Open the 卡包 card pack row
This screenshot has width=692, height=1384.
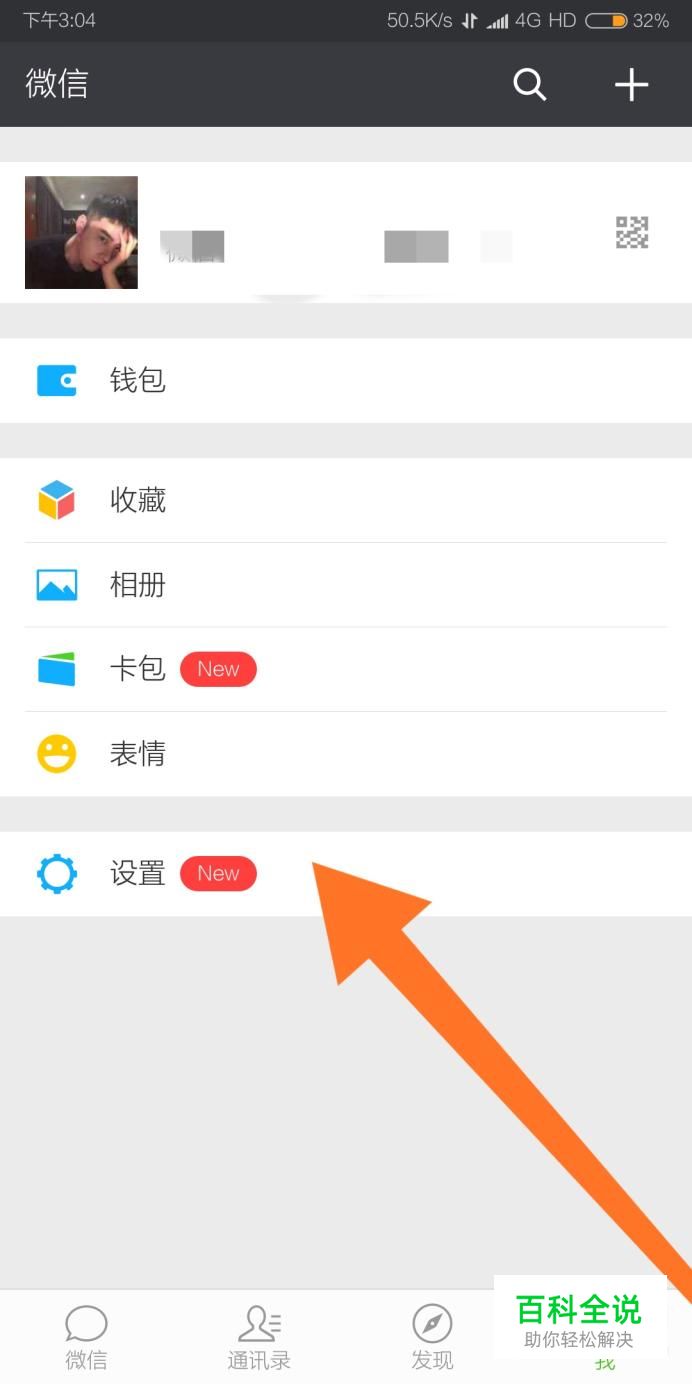(x=346, y=669)
